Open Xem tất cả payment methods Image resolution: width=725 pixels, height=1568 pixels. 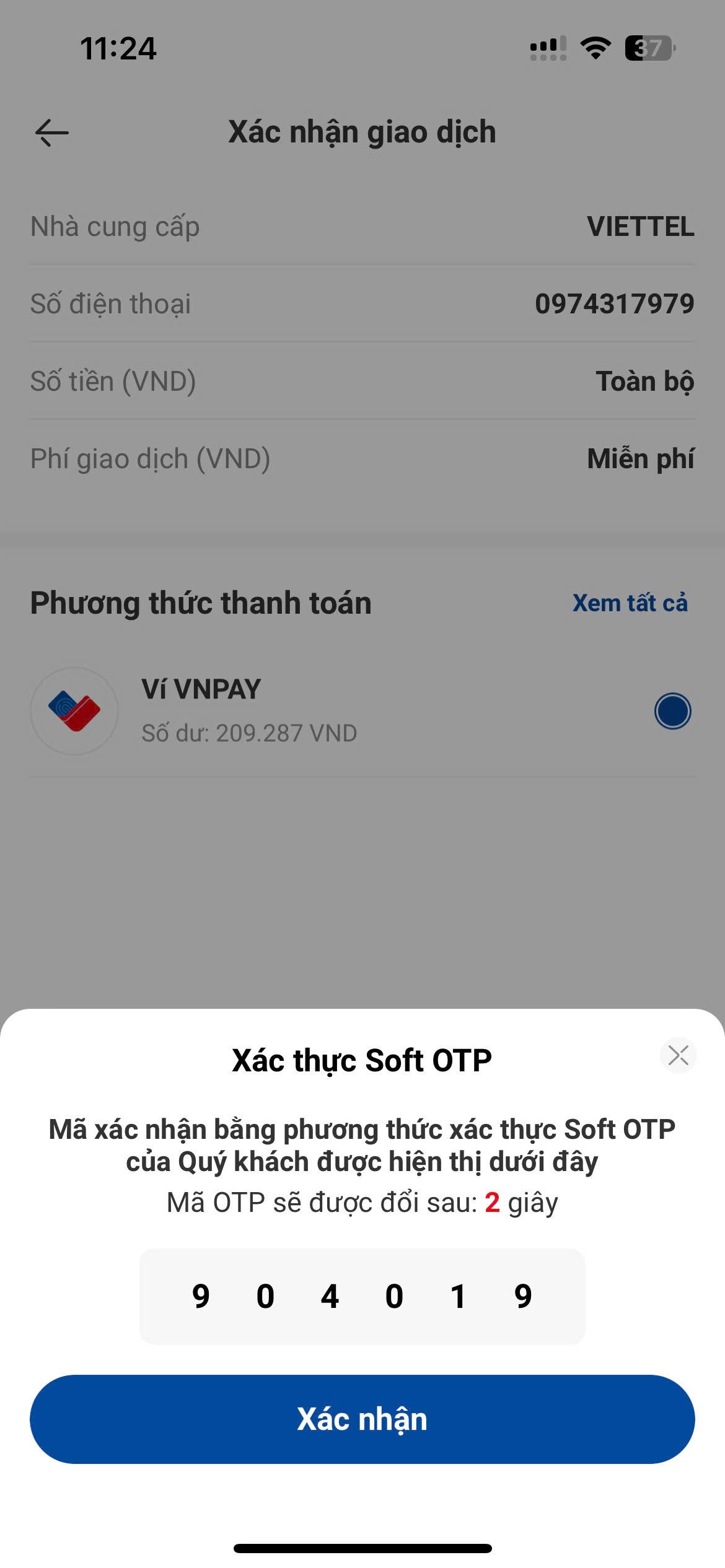click(x=630, y=603)
